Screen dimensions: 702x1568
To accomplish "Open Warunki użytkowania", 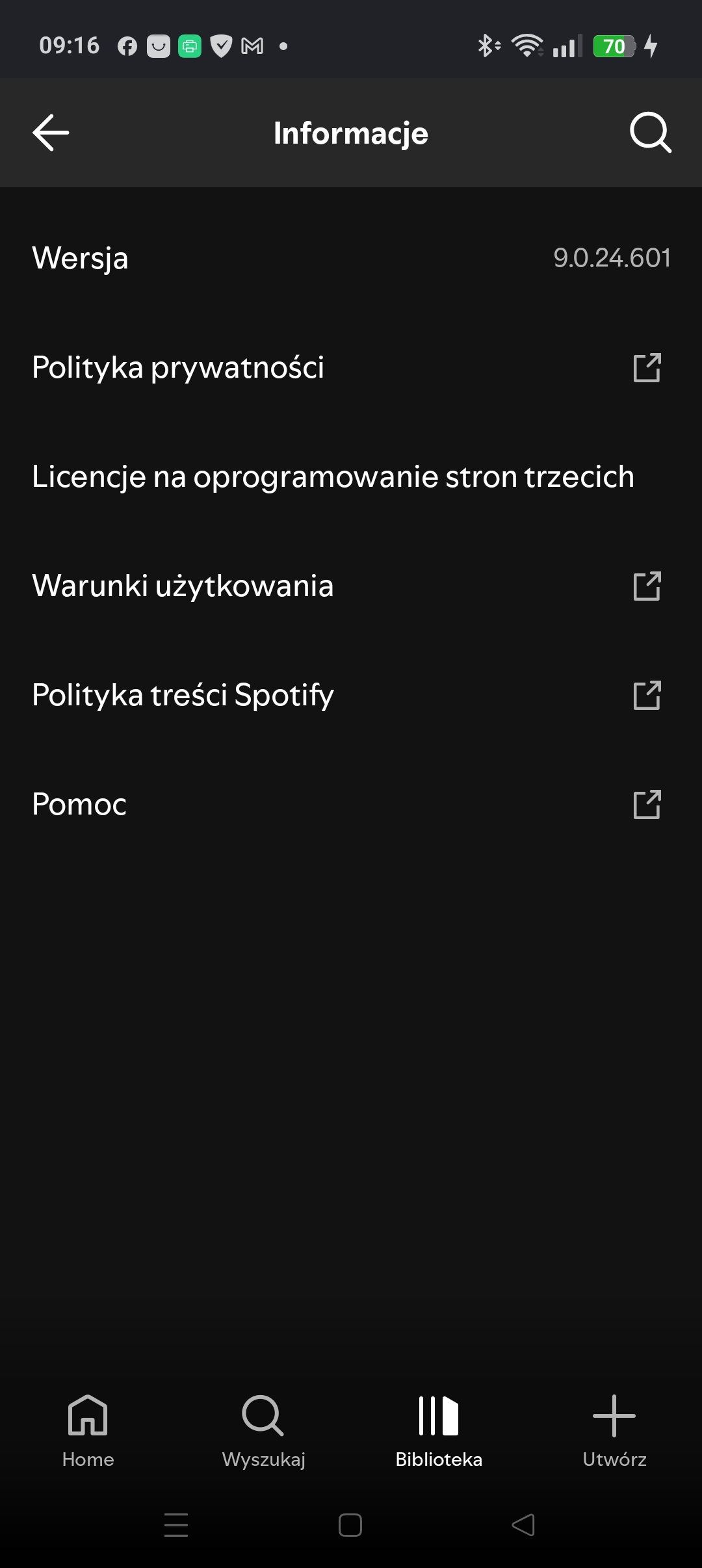I will coord(351,586).
